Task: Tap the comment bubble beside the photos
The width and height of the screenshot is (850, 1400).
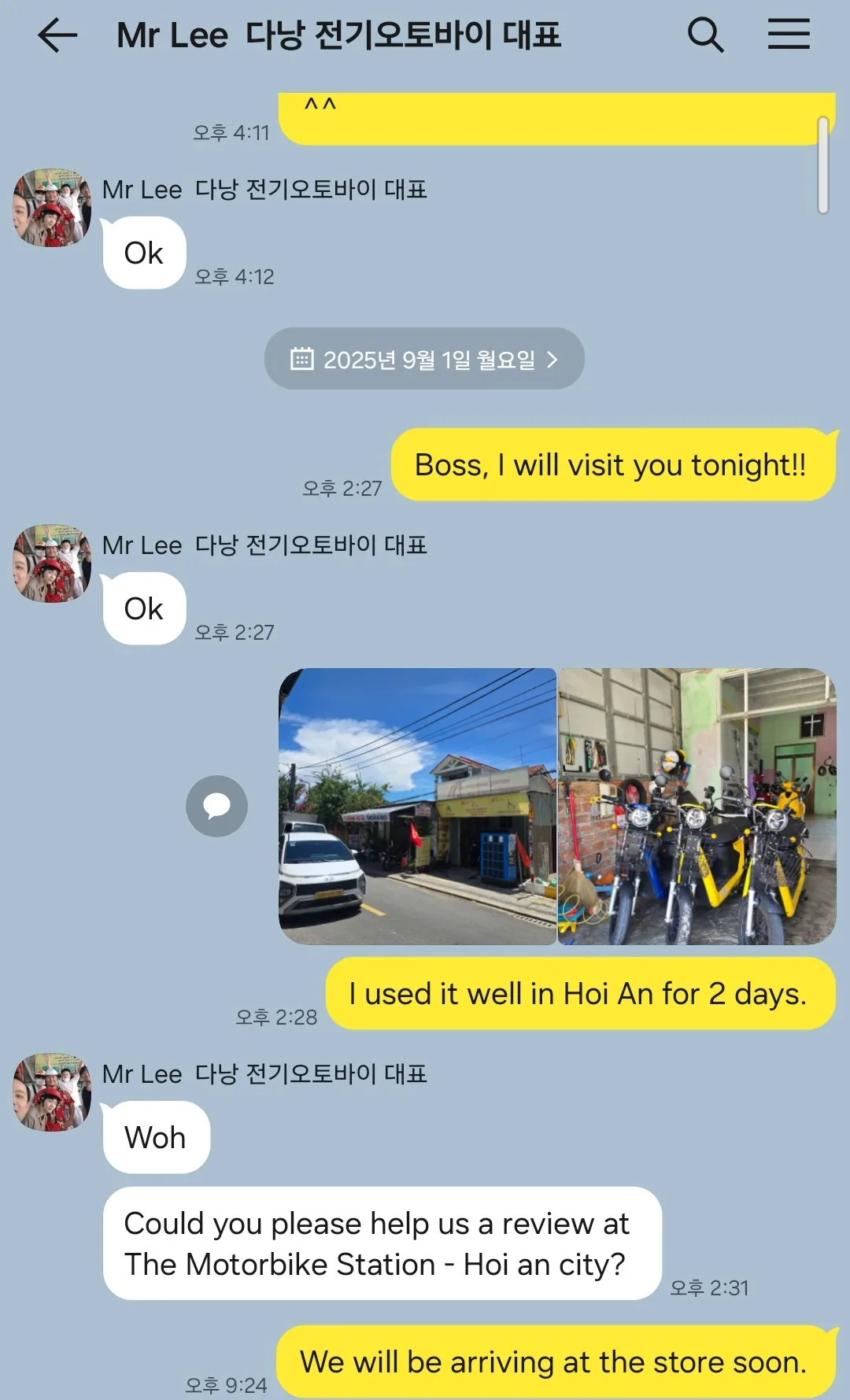Action: coord(216,806)
